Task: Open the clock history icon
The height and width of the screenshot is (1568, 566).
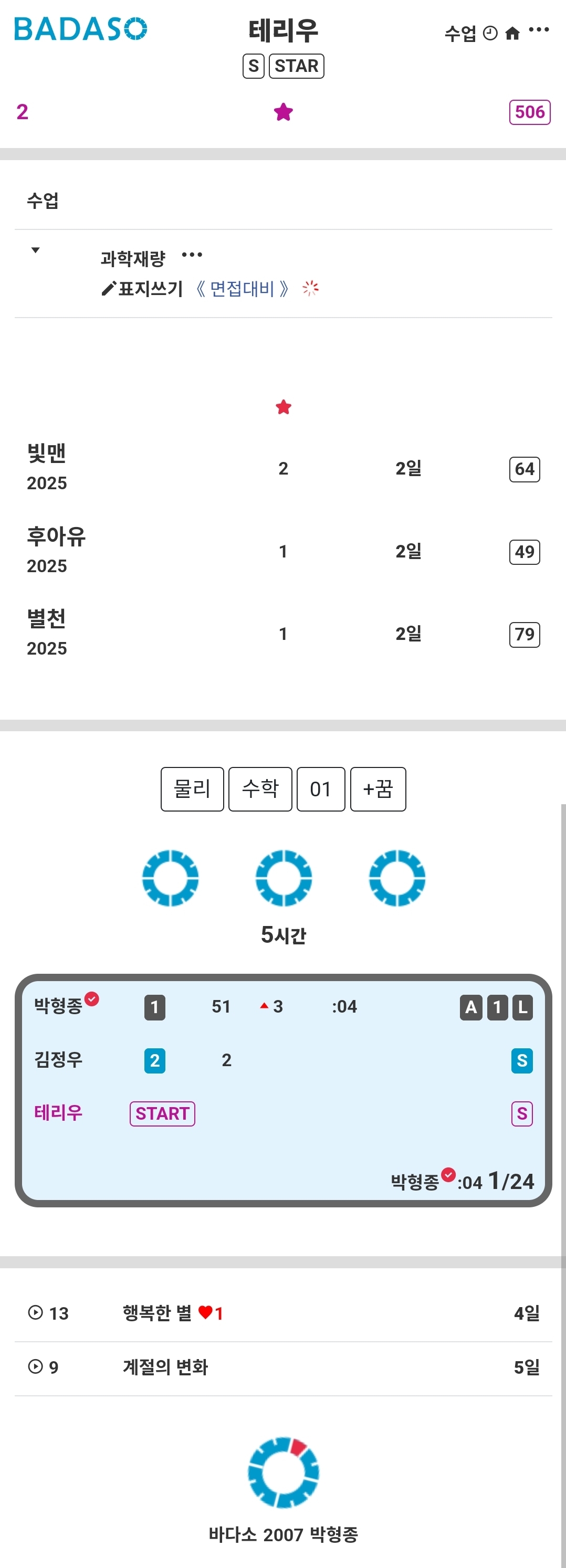Action: [x=490, y=34]
